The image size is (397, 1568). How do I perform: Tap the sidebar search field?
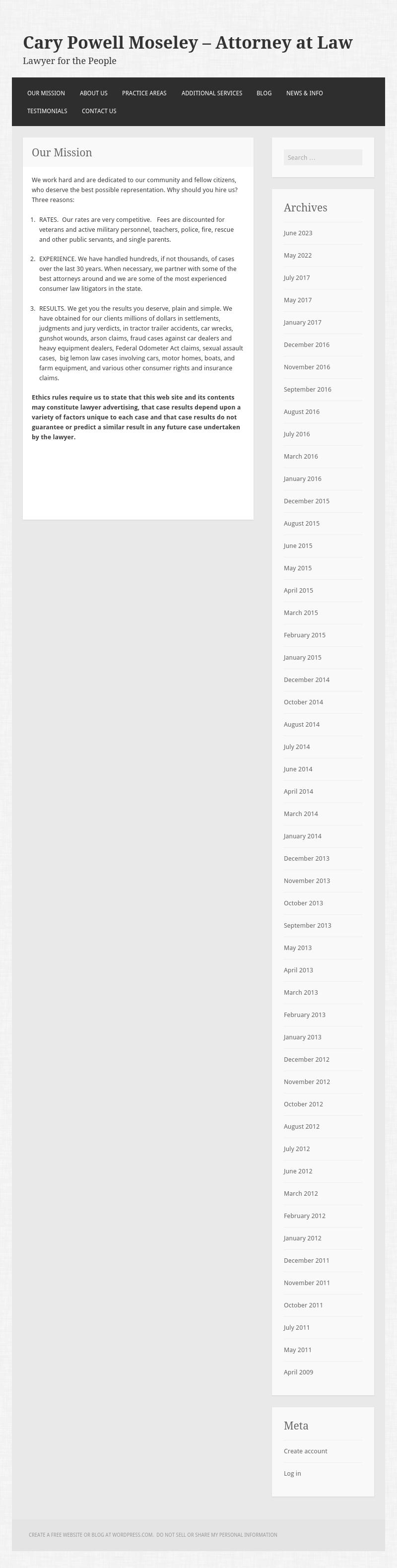pos(322,158)
